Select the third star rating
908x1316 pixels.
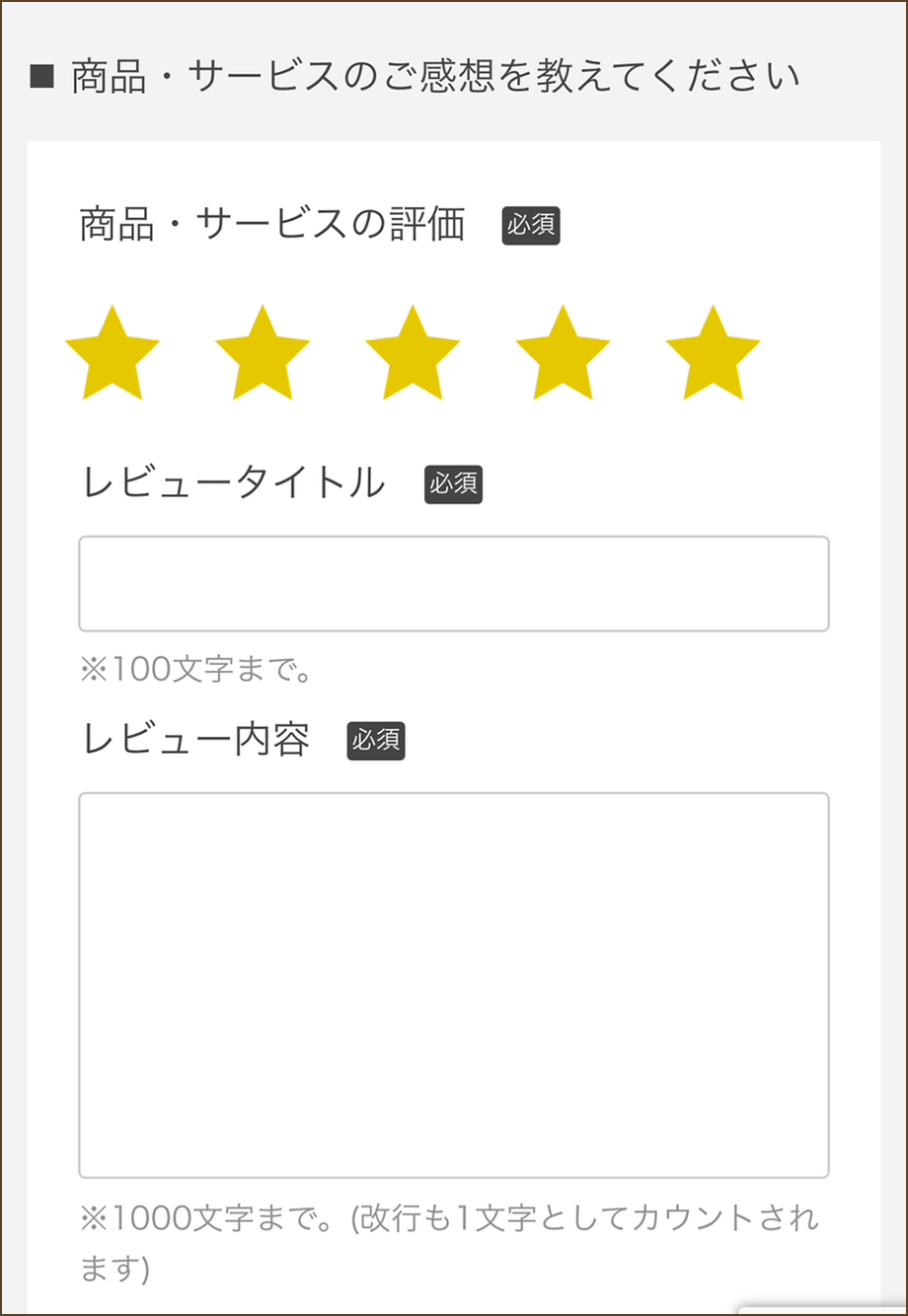(413, 355)
